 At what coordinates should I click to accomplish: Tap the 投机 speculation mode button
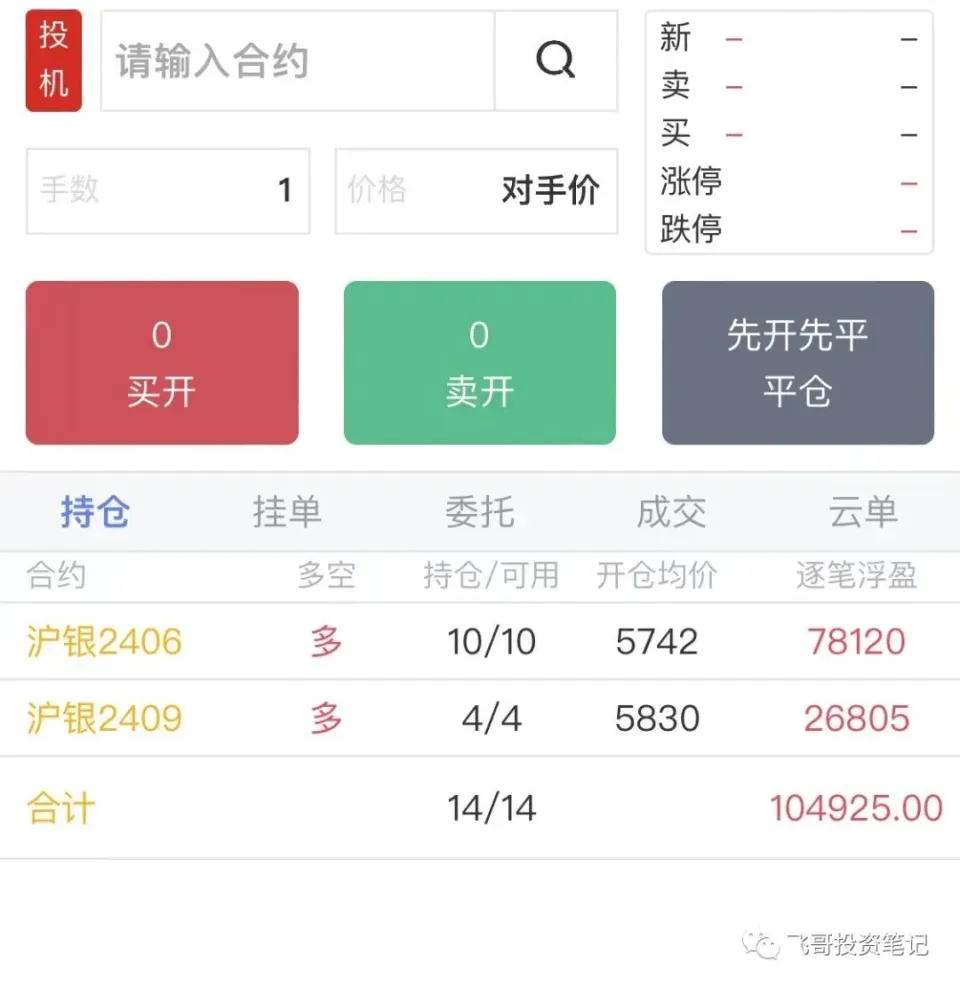(54, 61)
